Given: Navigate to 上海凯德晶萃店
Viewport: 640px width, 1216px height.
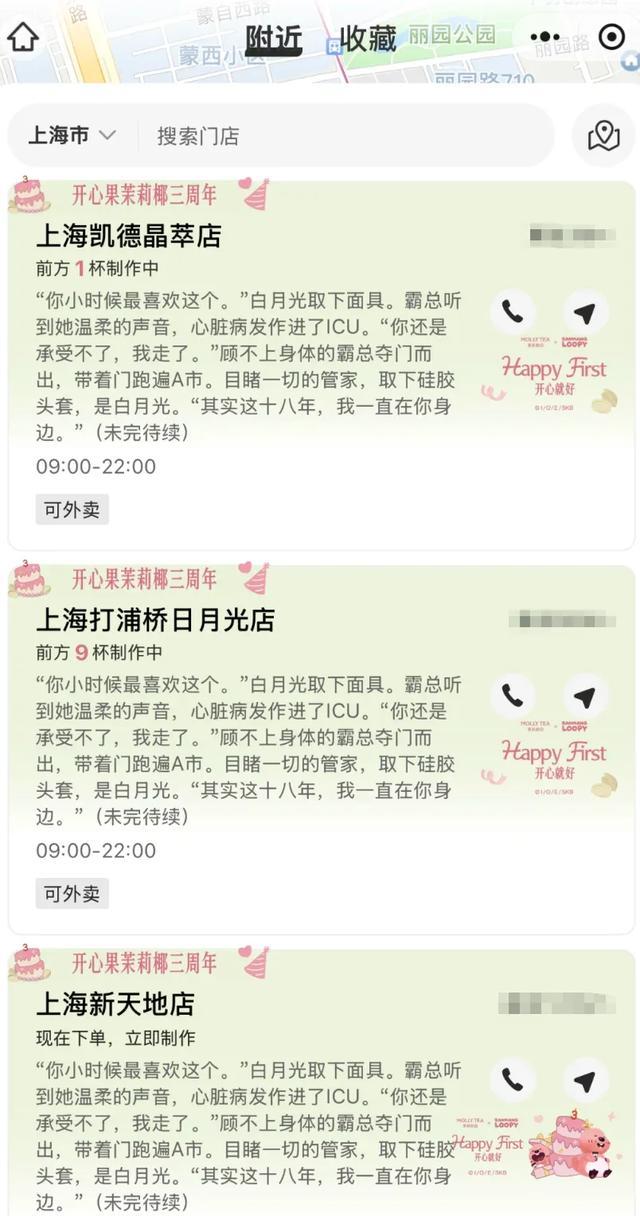Looking at the screenshot, I should tap(585, 313).
